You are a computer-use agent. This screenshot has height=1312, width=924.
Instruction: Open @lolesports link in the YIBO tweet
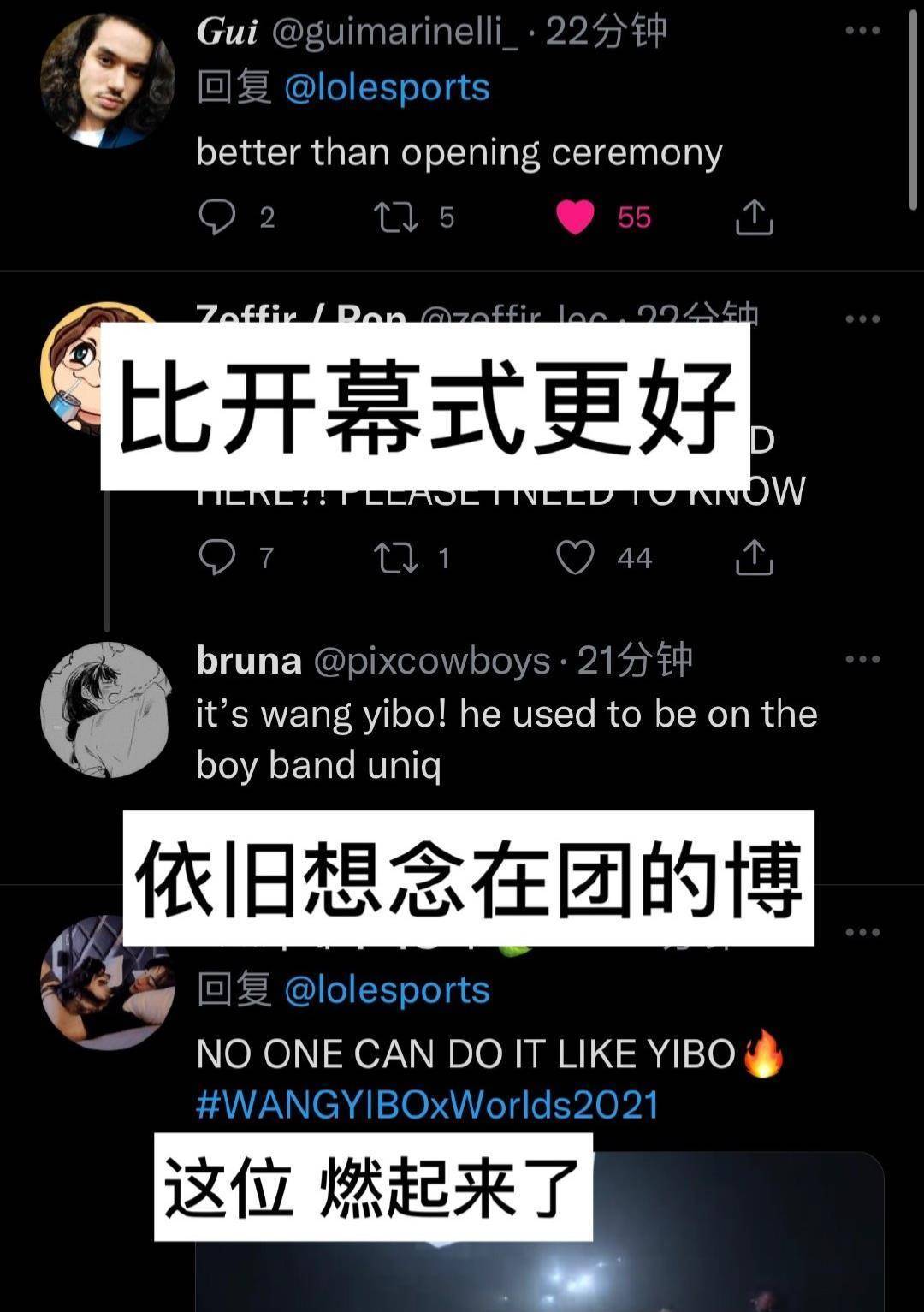click(x=386, y=990)
